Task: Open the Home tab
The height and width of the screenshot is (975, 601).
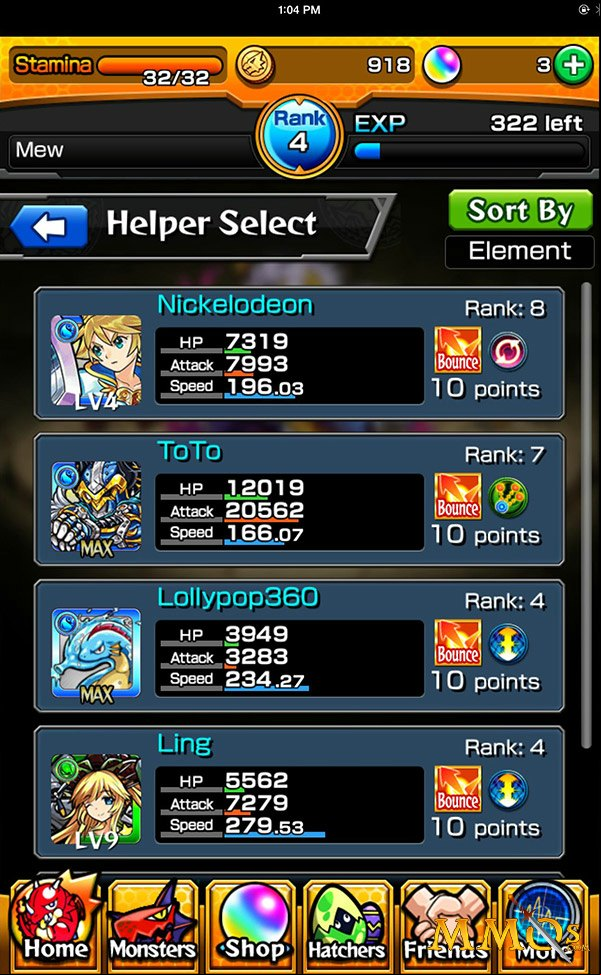Action: tap(55, 924)
